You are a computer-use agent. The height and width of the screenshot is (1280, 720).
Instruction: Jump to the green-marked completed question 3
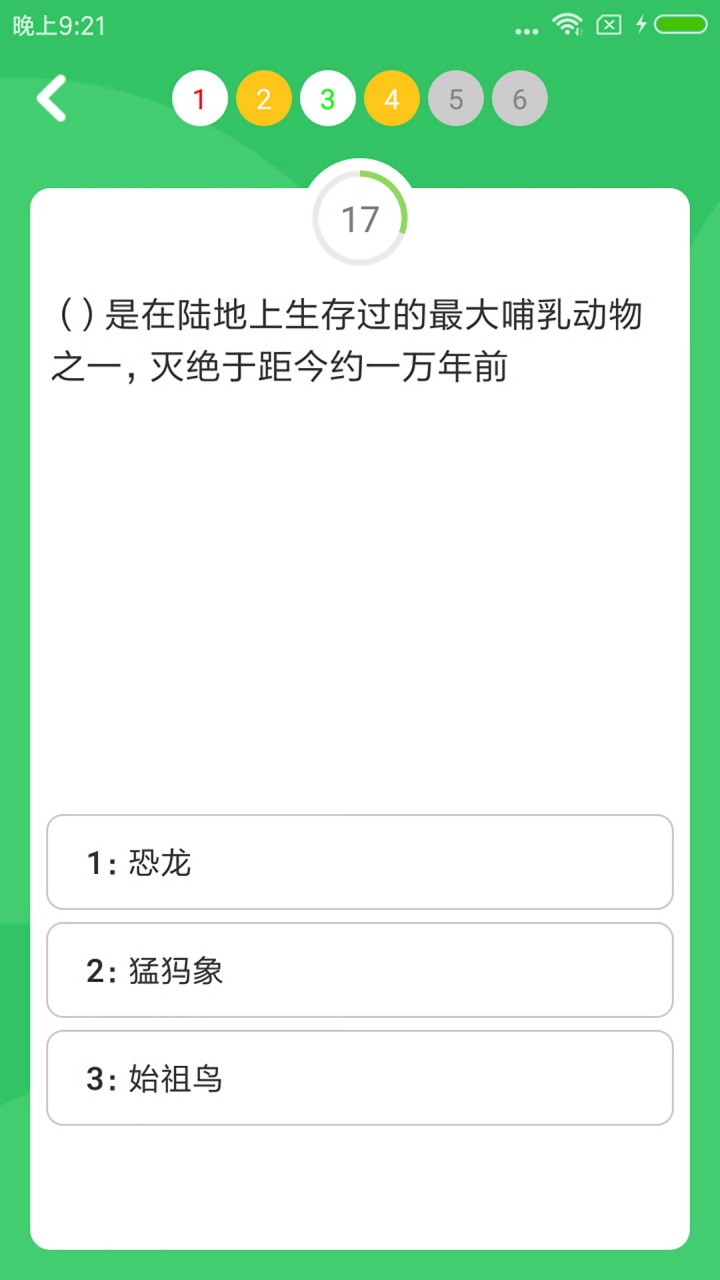pyautogui.click(x=327, y=98)
